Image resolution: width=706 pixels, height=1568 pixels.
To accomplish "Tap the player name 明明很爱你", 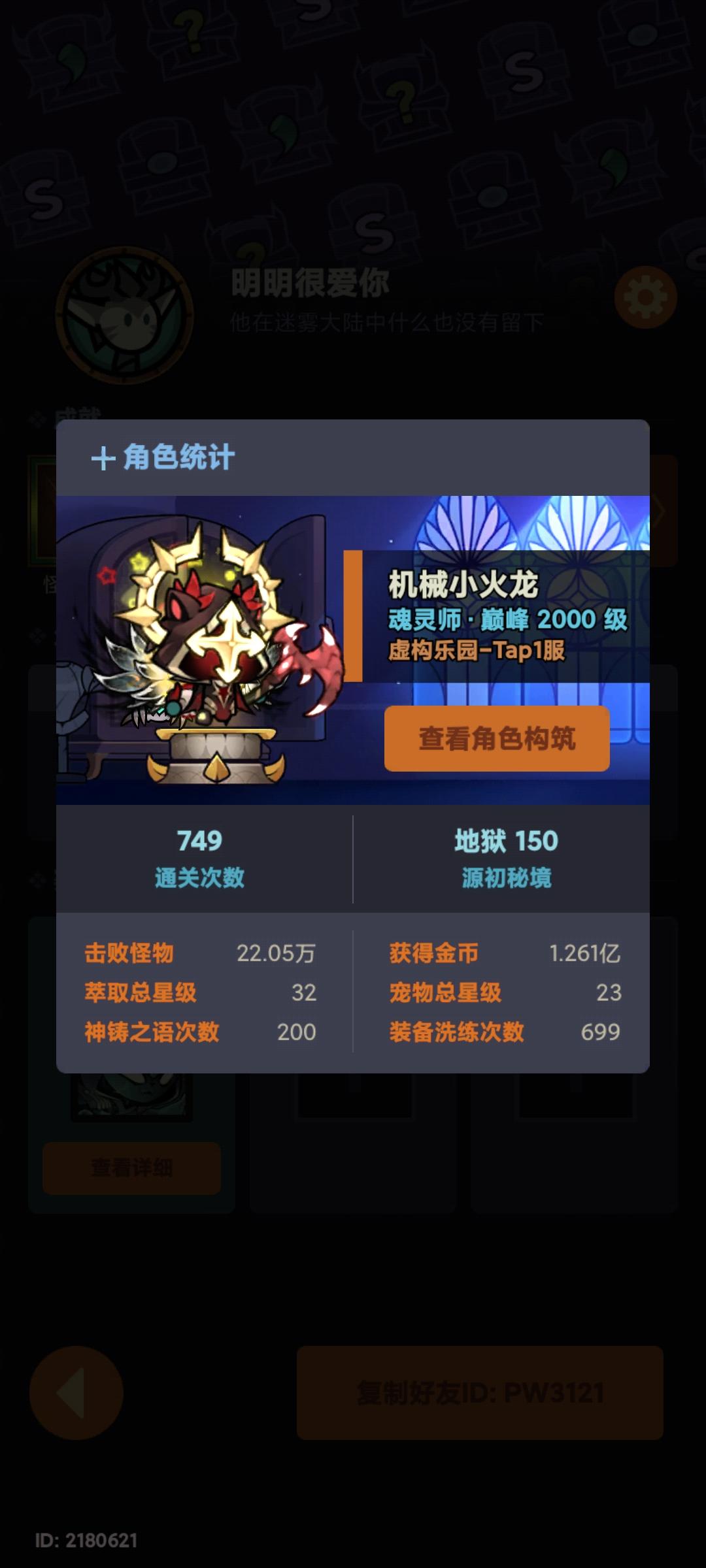I will 310,282.
